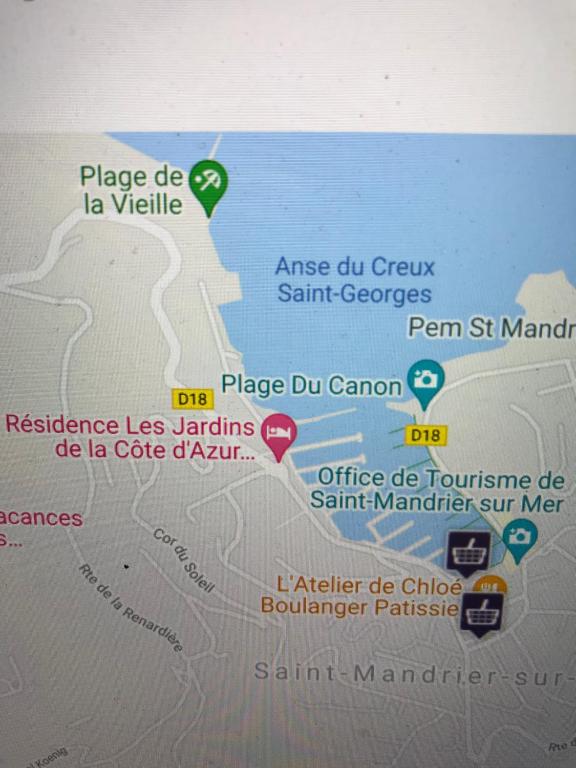Select the Pem St Mandrier place label

492,328
